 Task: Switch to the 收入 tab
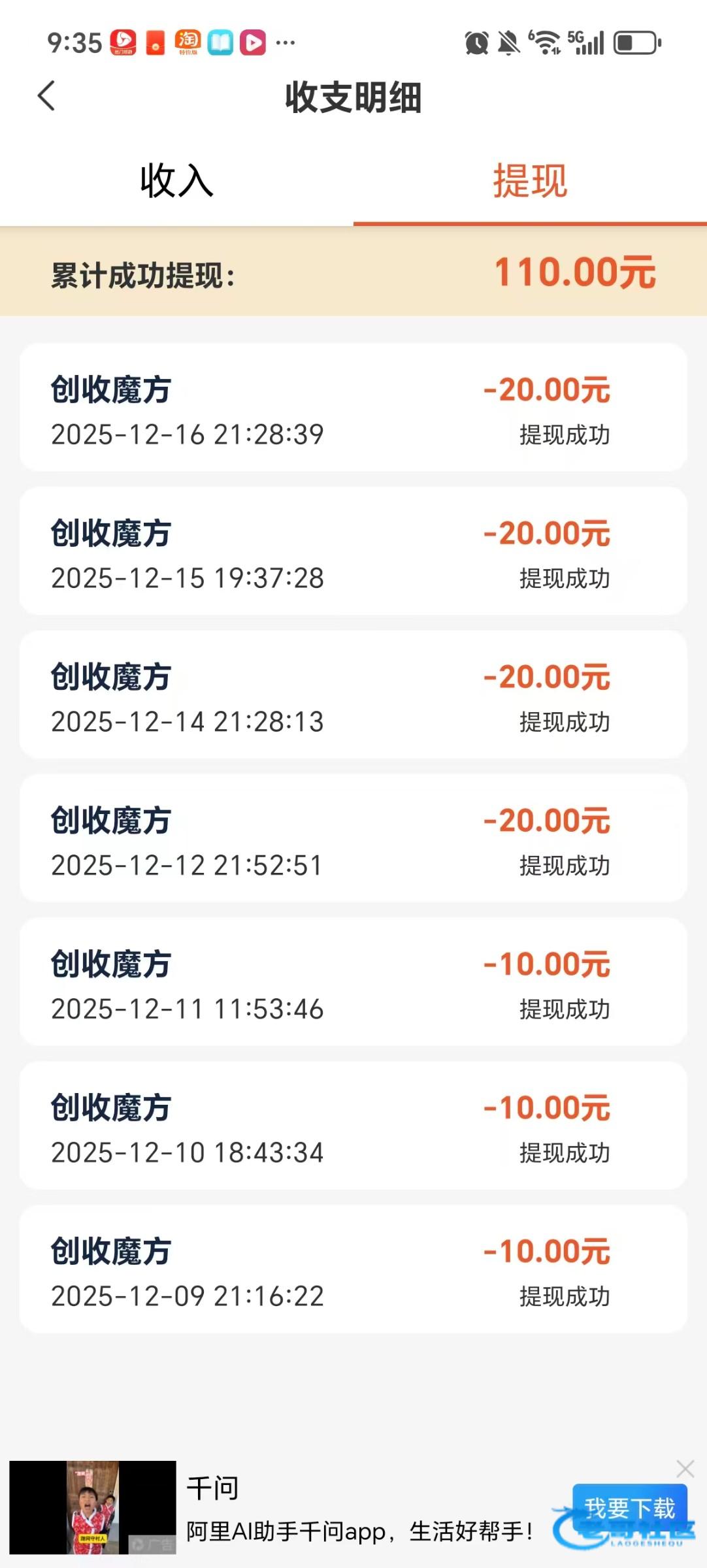point(176,181)
